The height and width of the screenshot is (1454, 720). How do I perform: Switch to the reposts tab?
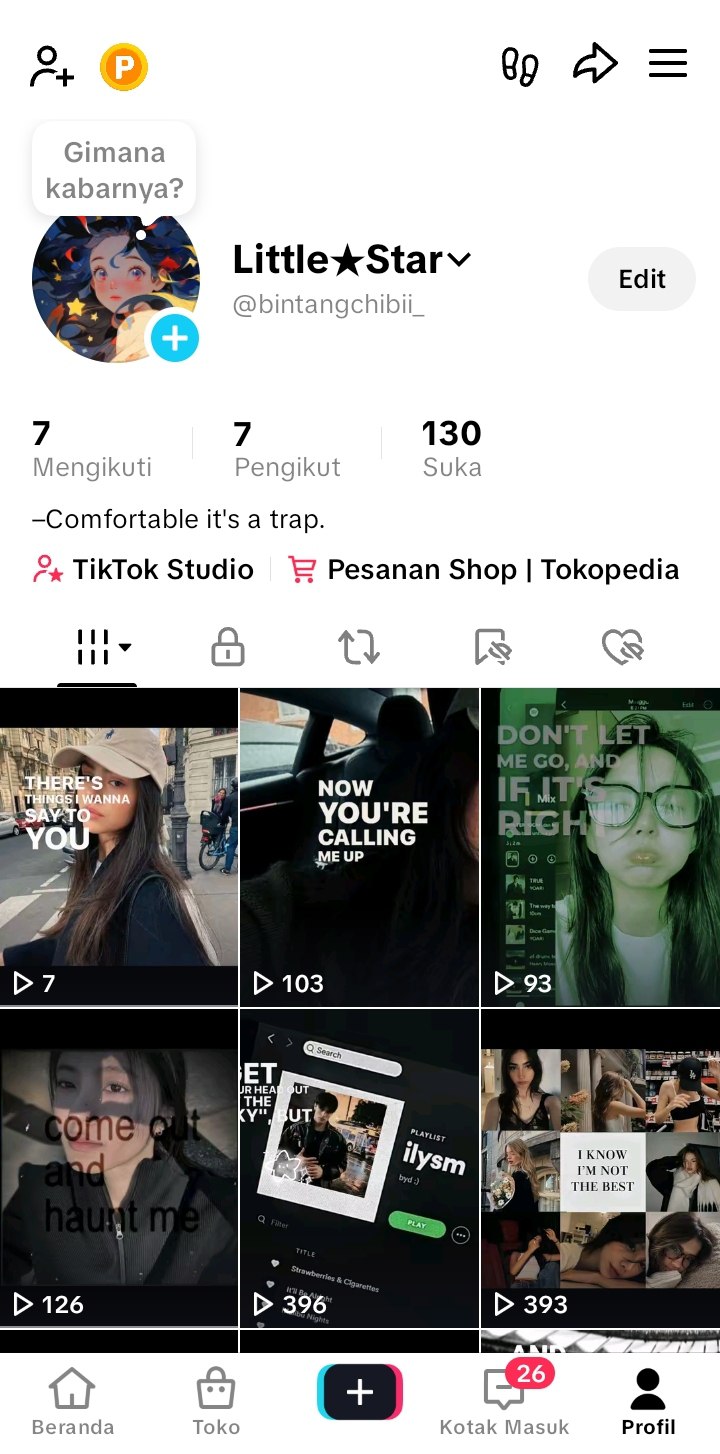point(359,647)
